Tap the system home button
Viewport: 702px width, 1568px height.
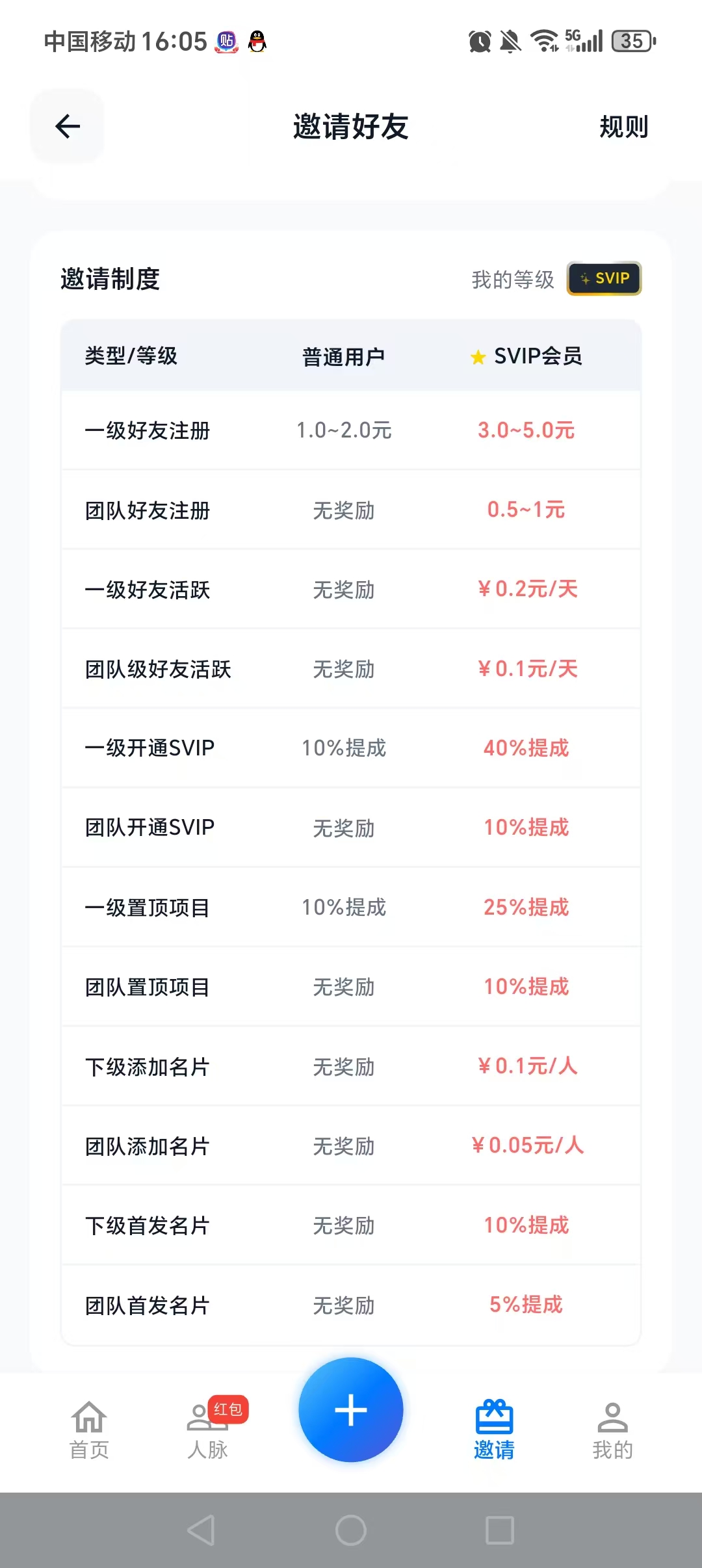pos(351,1530)
